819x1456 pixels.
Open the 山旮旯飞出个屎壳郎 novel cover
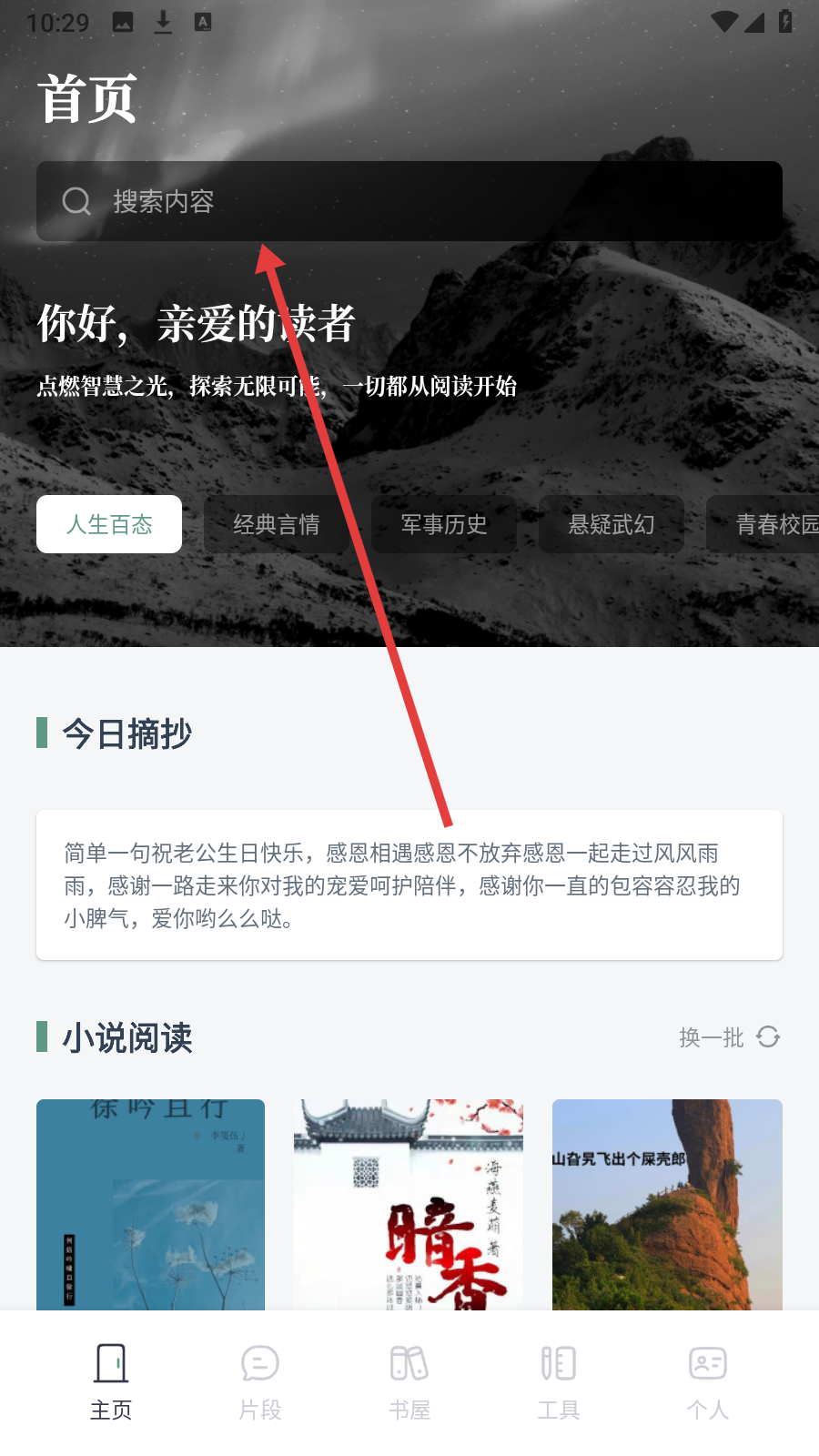pos(667,1204)
